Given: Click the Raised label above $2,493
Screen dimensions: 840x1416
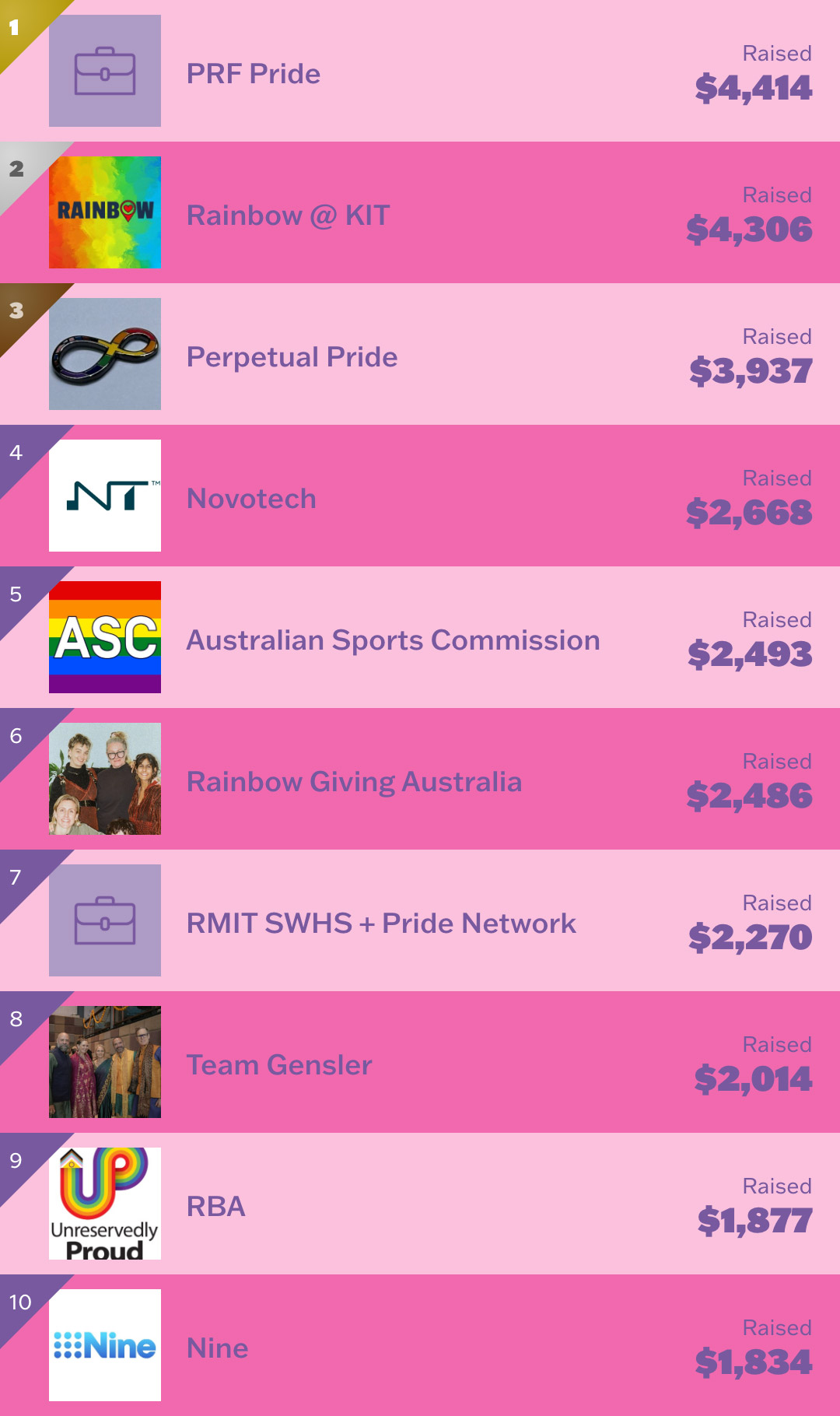Looking at the screenshot, I should 778,619.
